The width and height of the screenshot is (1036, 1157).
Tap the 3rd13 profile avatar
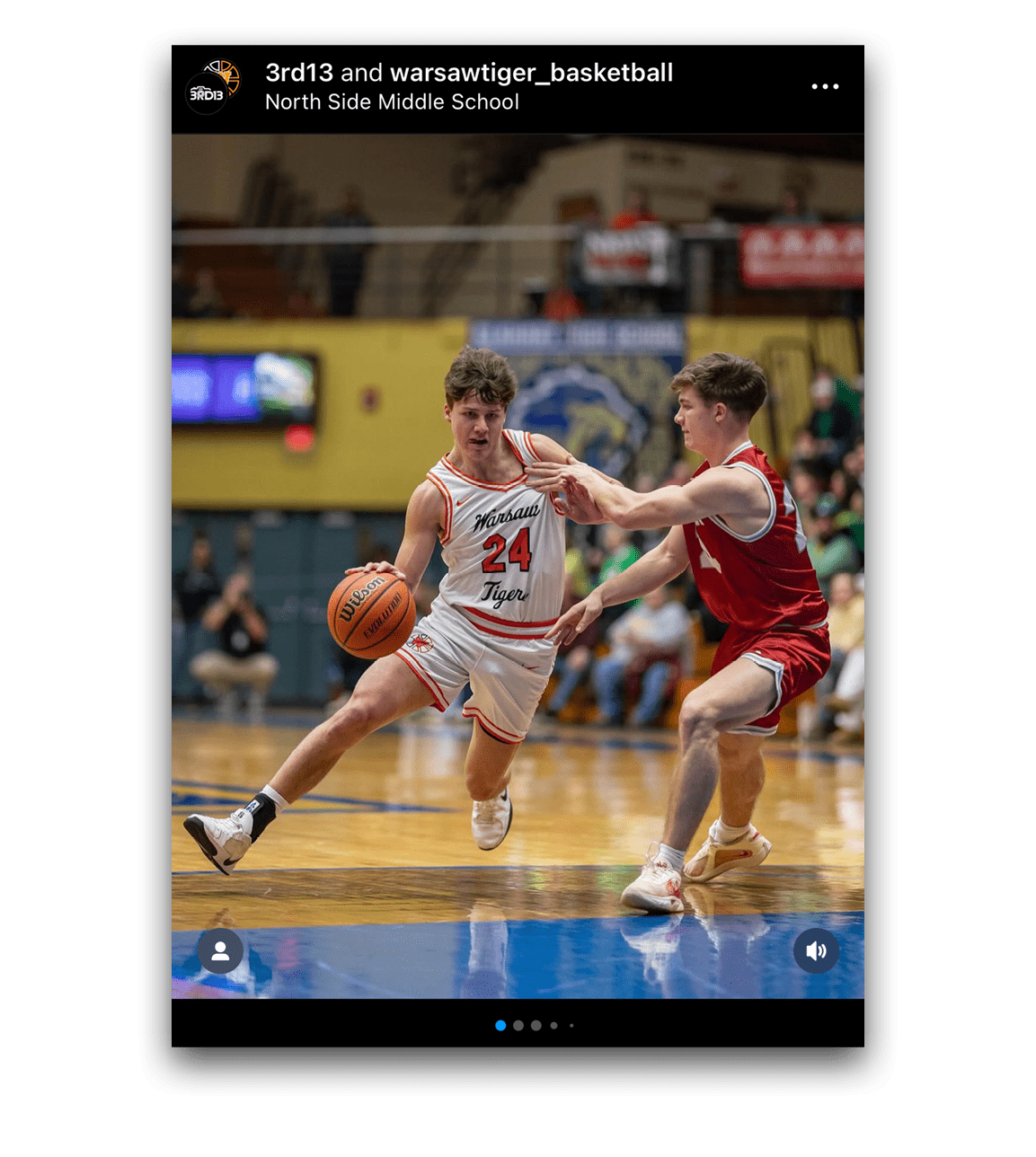coord(213,87)
